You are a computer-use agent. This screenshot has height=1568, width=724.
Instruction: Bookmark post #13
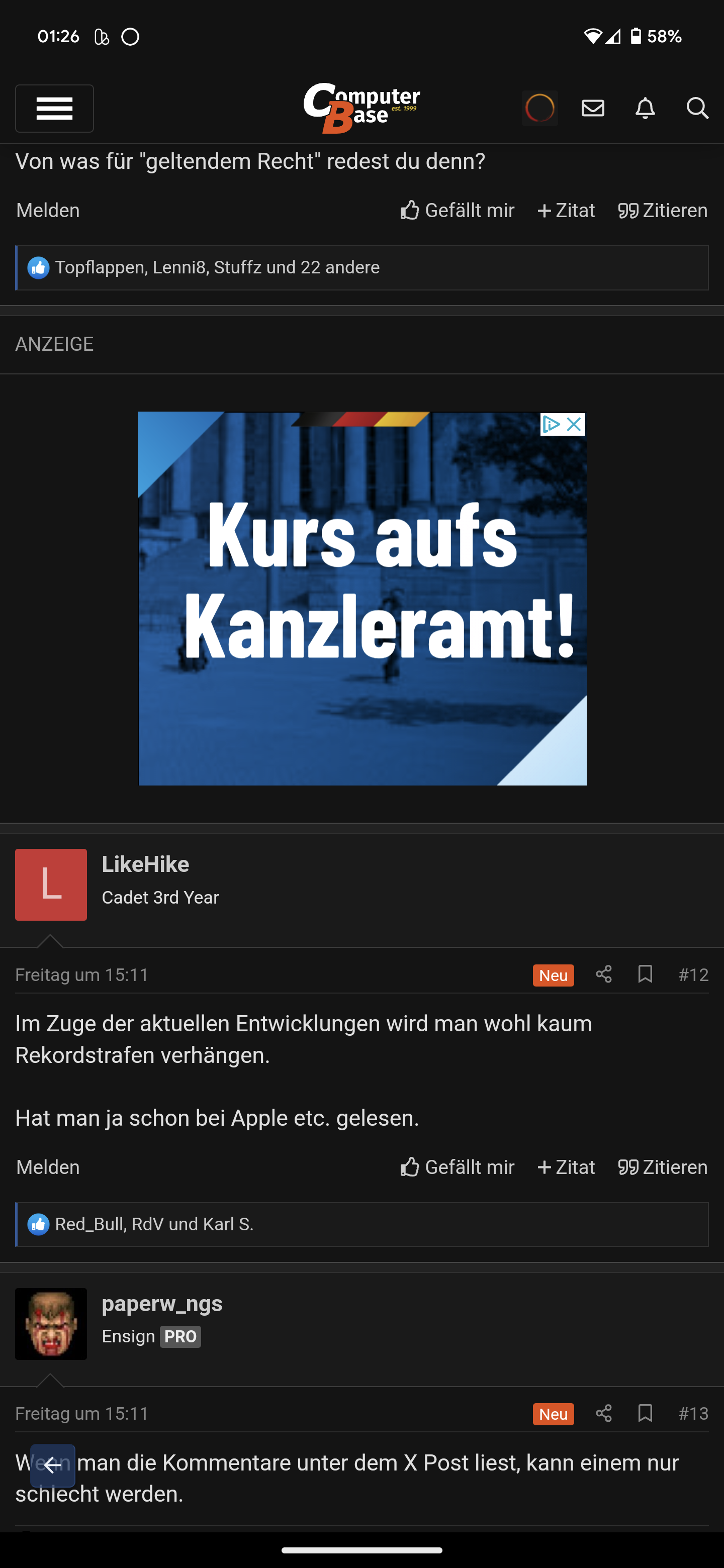(x=645, y=1413)
